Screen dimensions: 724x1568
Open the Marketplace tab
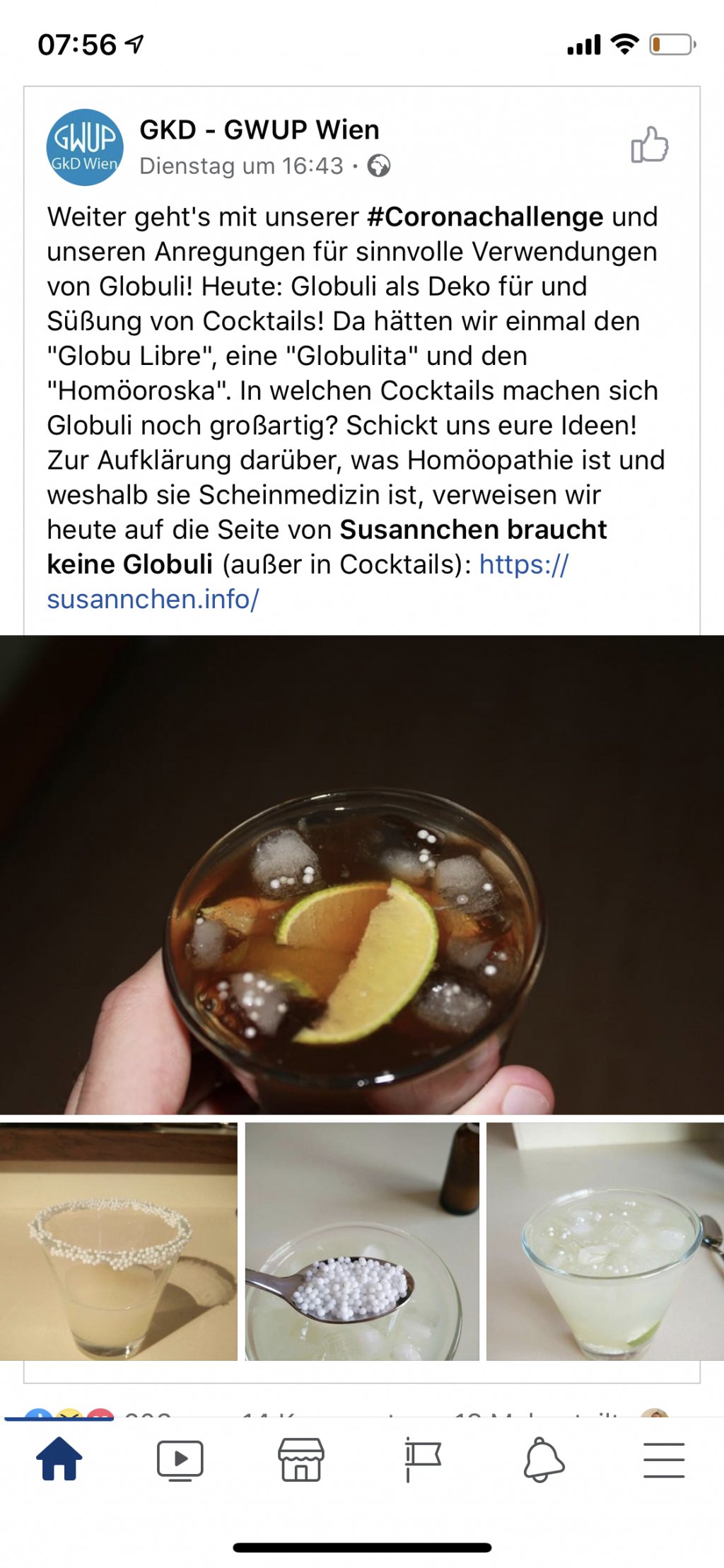(301, 1460)
